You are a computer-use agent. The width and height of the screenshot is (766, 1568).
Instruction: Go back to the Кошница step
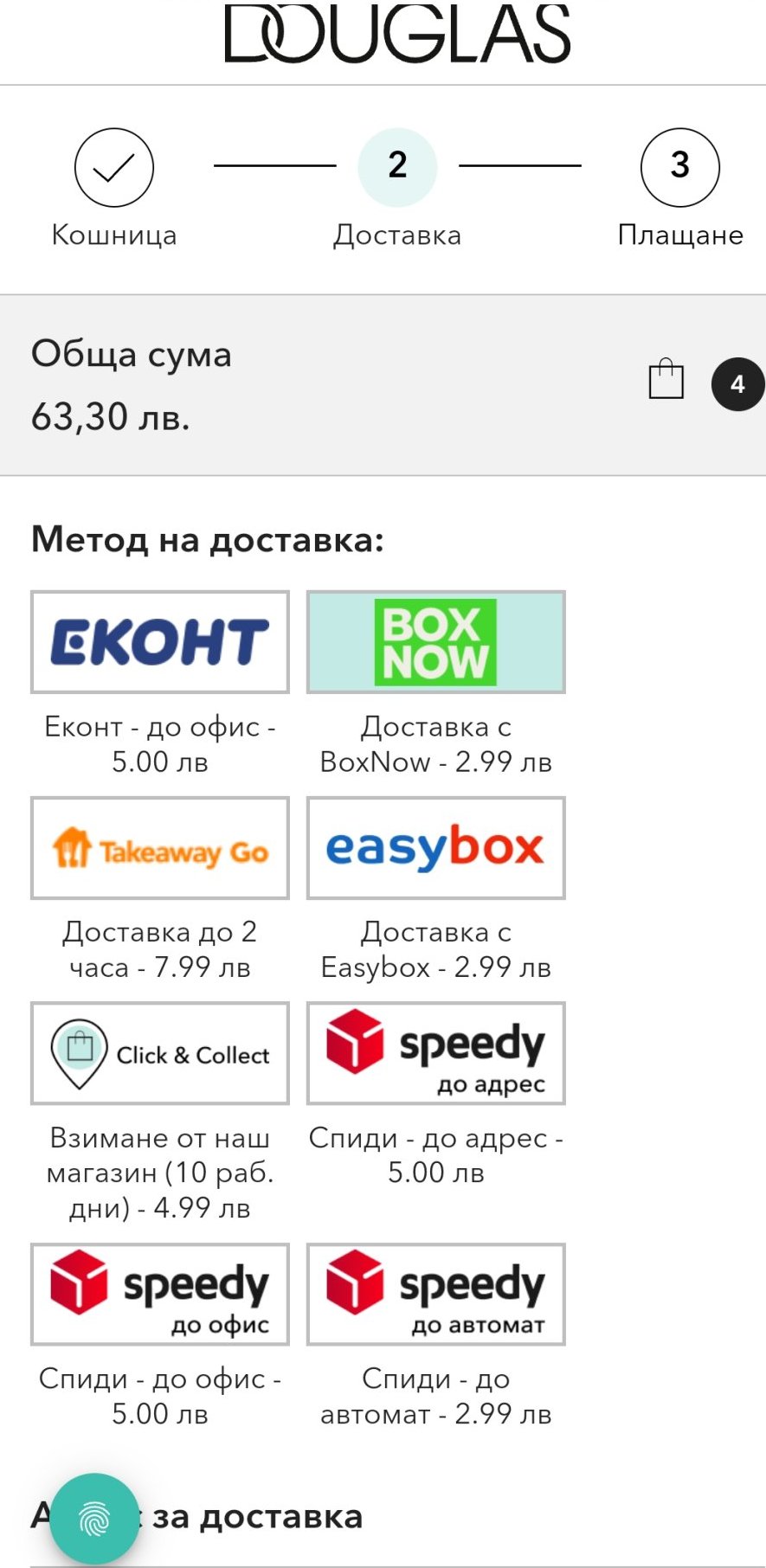pyautogui.click(x=114, y=168)
